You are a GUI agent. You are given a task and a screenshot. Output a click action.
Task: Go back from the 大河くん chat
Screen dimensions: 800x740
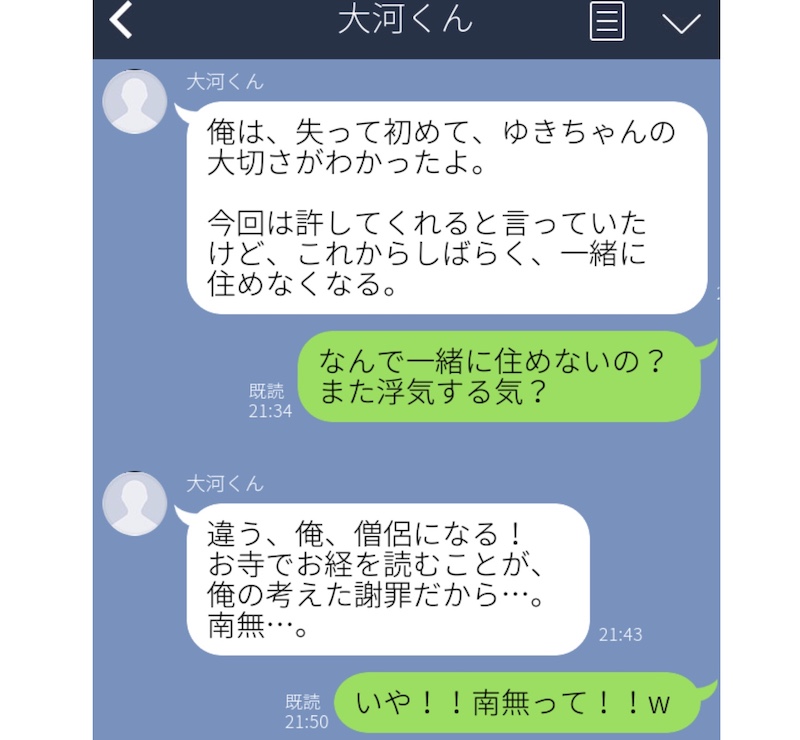coord(121,21)
